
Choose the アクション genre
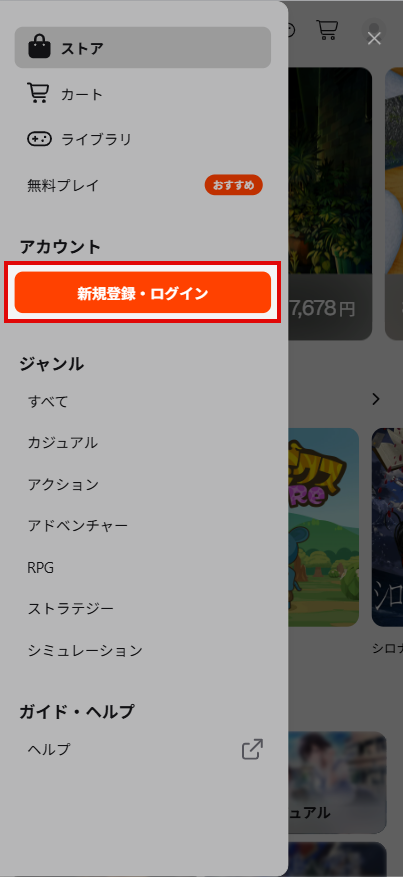(143, 484)
